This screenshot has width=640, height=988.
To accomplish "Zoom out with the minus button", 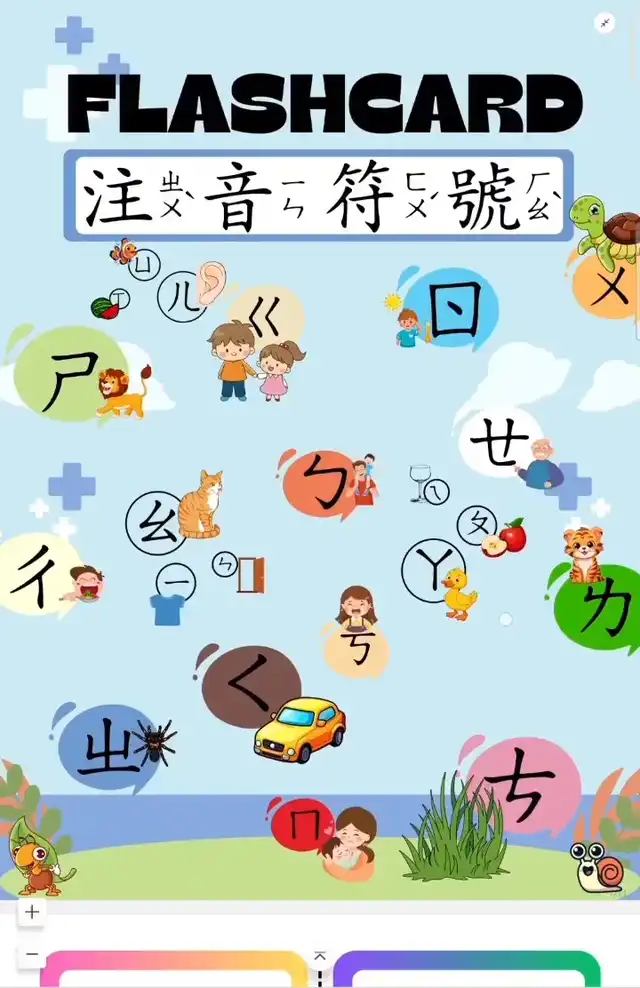I will click(32, 954).
